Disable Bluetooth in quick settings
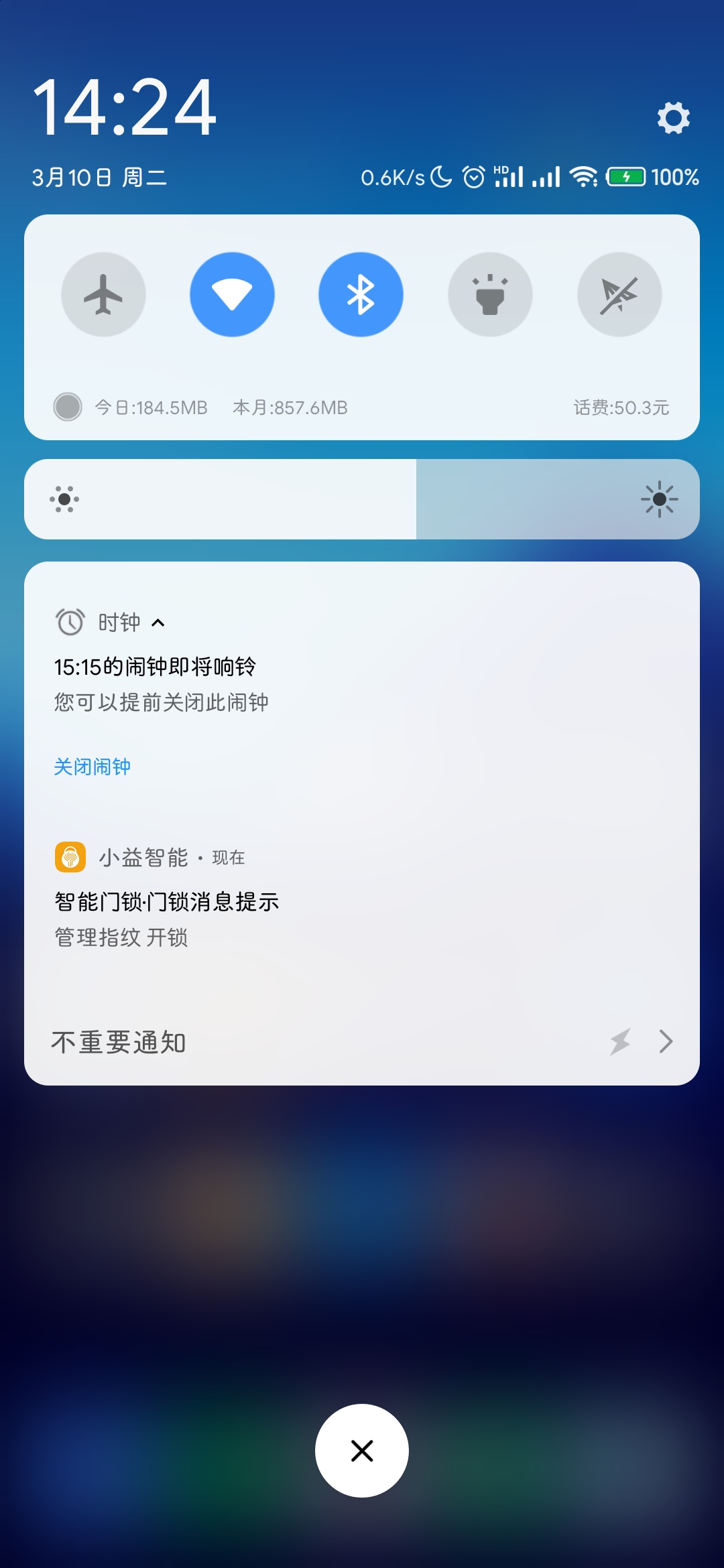Viewport: 724px width, 1568px height. click(x=361, y=293)
